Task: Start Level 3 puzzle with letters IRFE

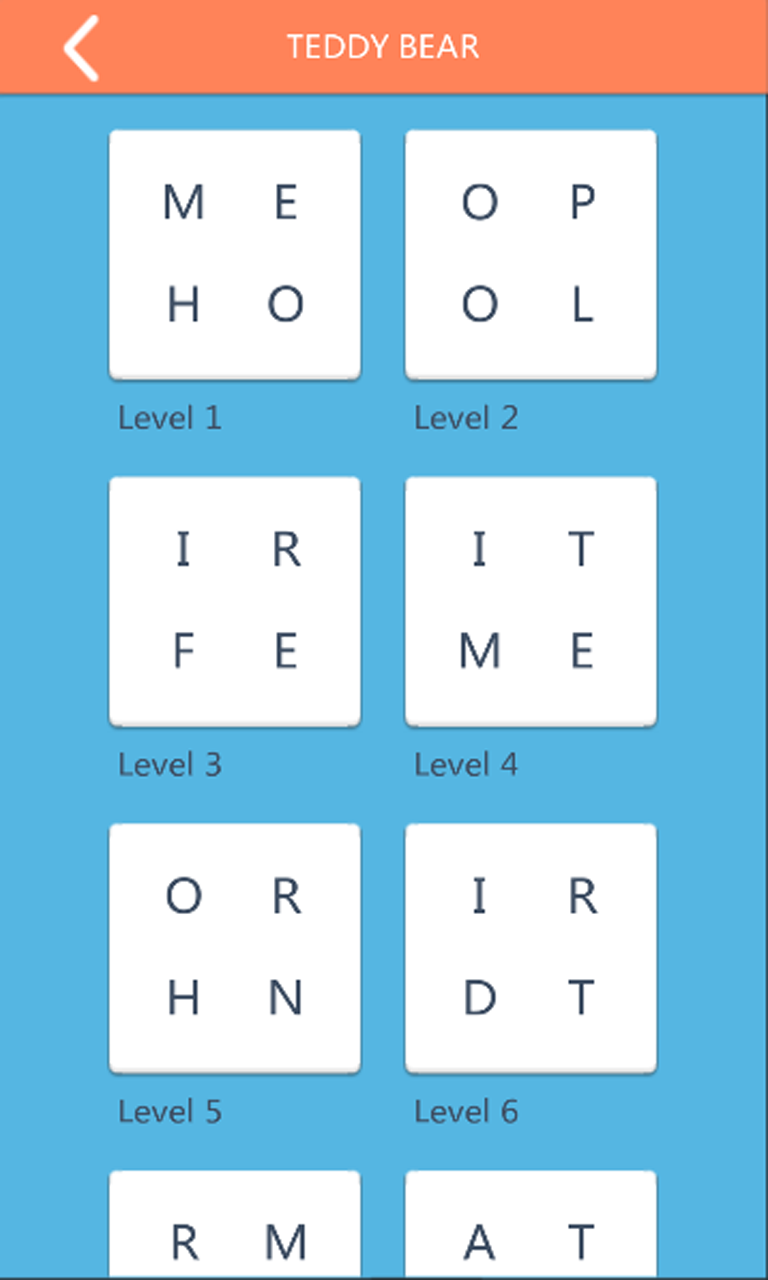Action: 234,601
